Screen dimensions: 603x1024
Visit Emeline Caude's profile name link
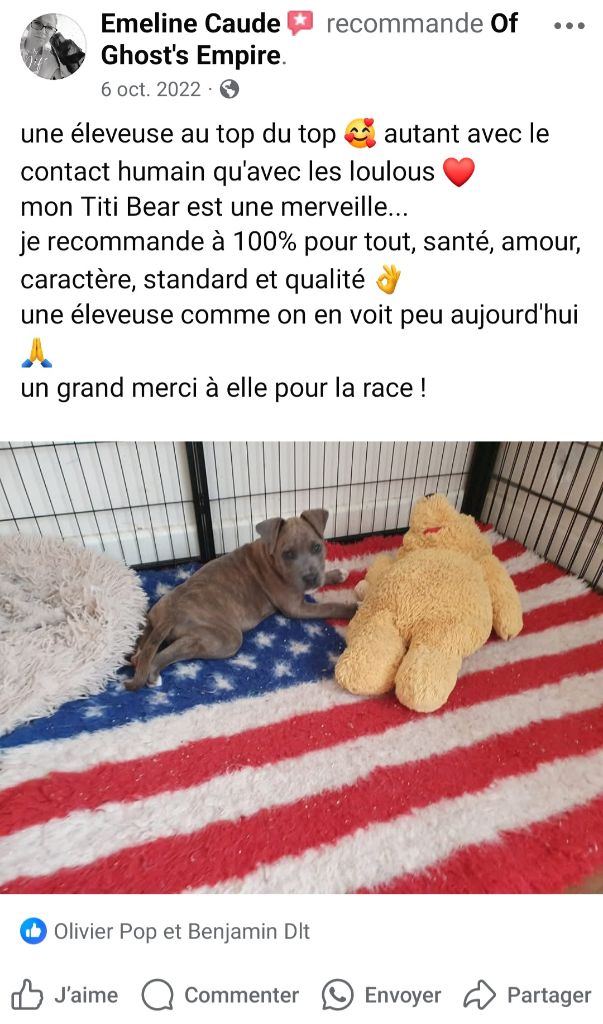coord(190,24)
